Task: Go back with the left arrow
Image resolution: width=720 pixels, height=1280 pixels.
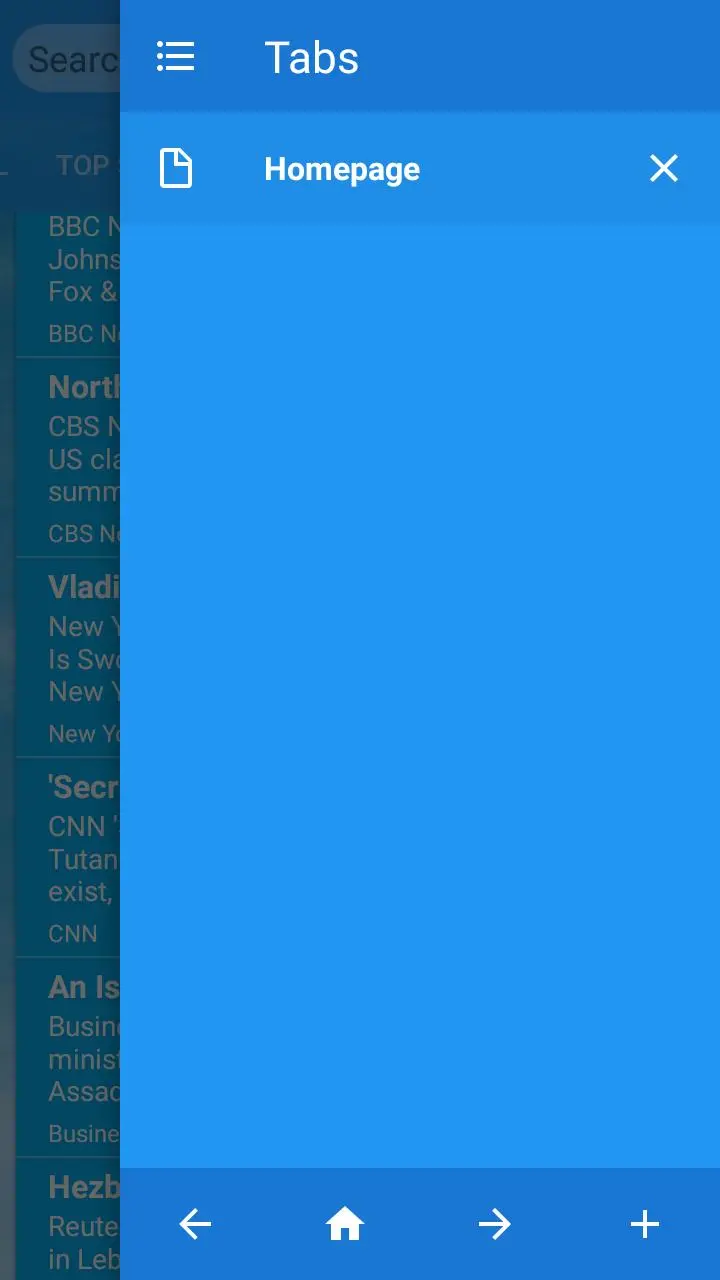Action: [x=195, y=1224]
